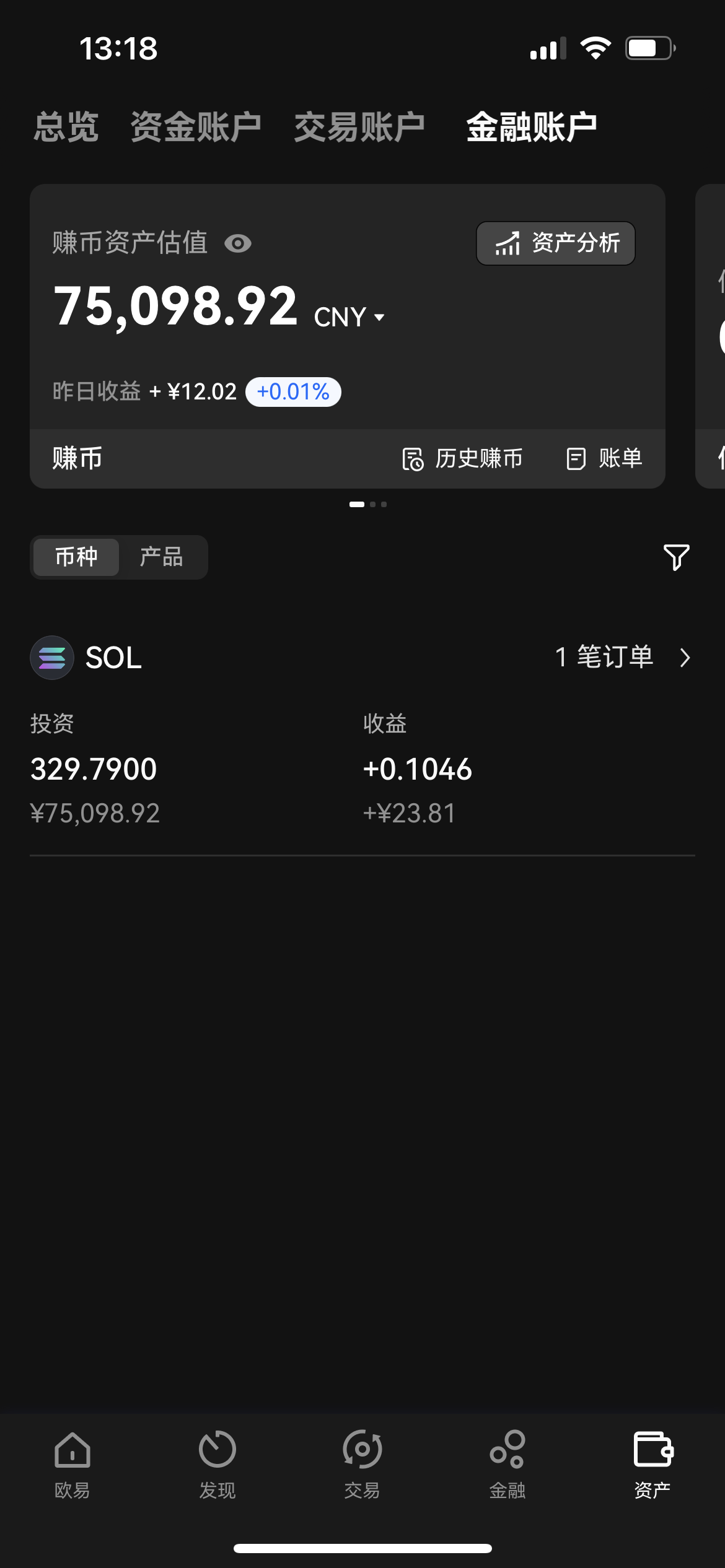Screen dimensions: 725x1568
Task: Open 资产分析
Action: point(556,243)
